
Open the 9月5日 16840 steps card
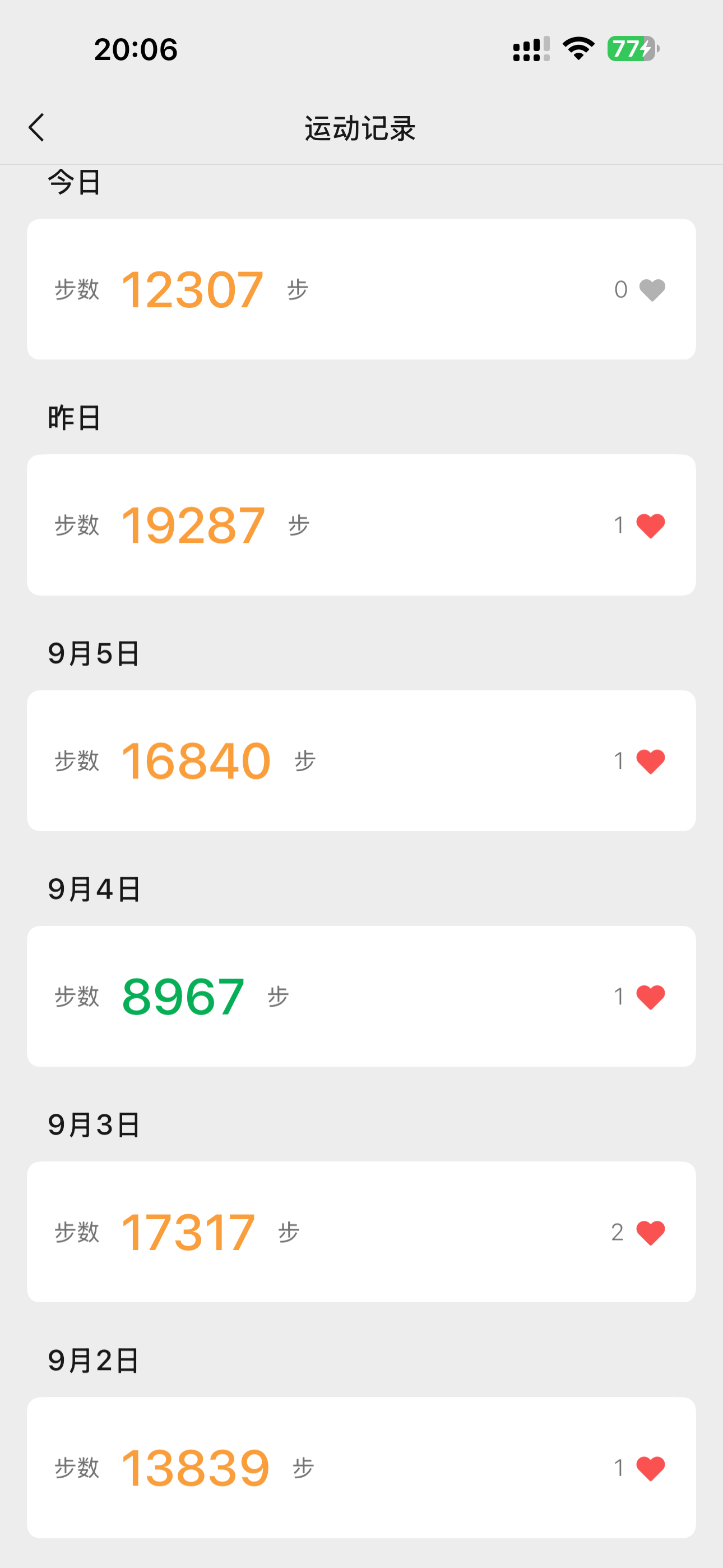pyautogui.click(x=361, y=760)
